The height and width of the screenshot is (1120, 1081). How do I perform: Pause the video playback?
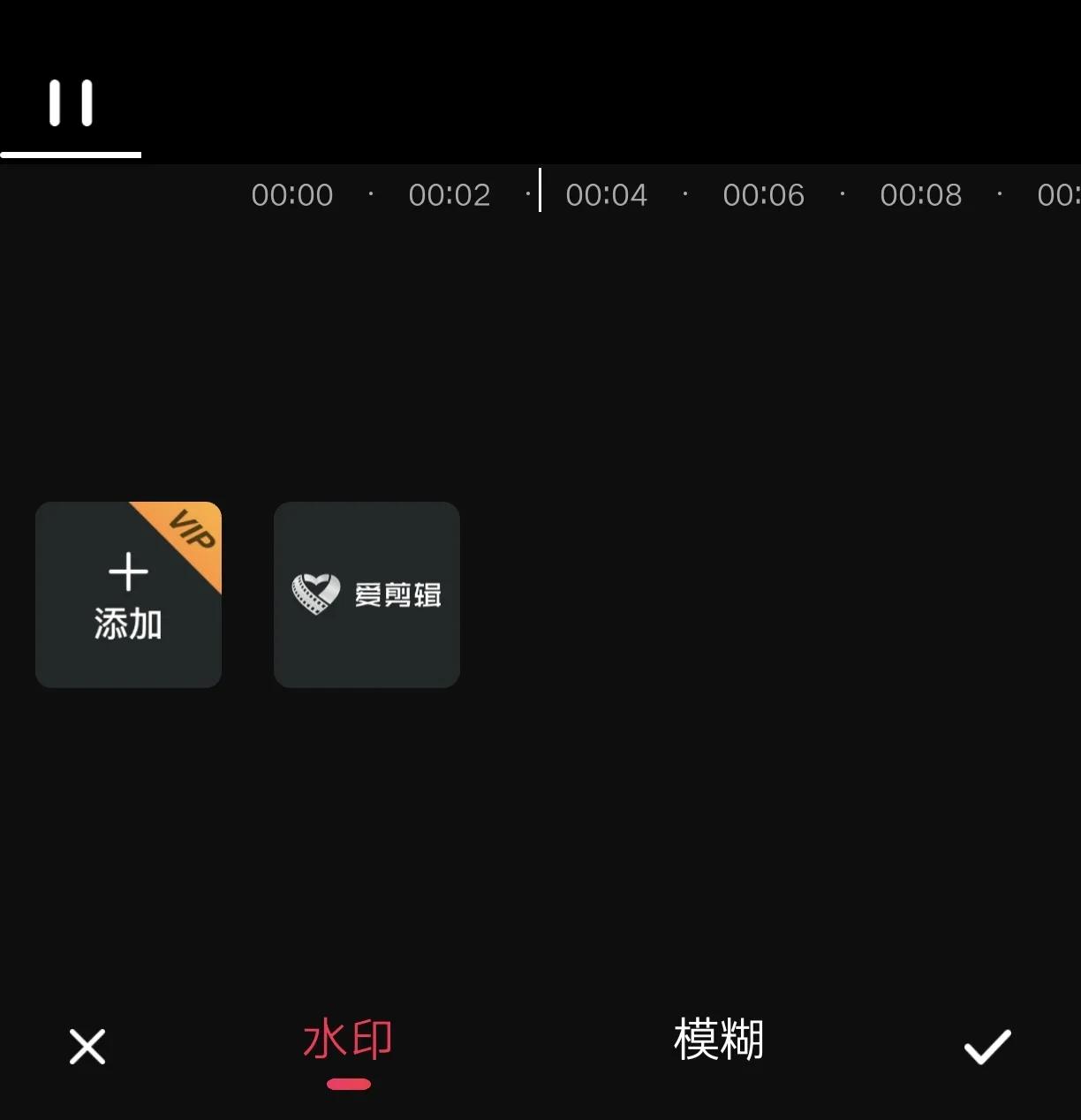tap(72, 100)
